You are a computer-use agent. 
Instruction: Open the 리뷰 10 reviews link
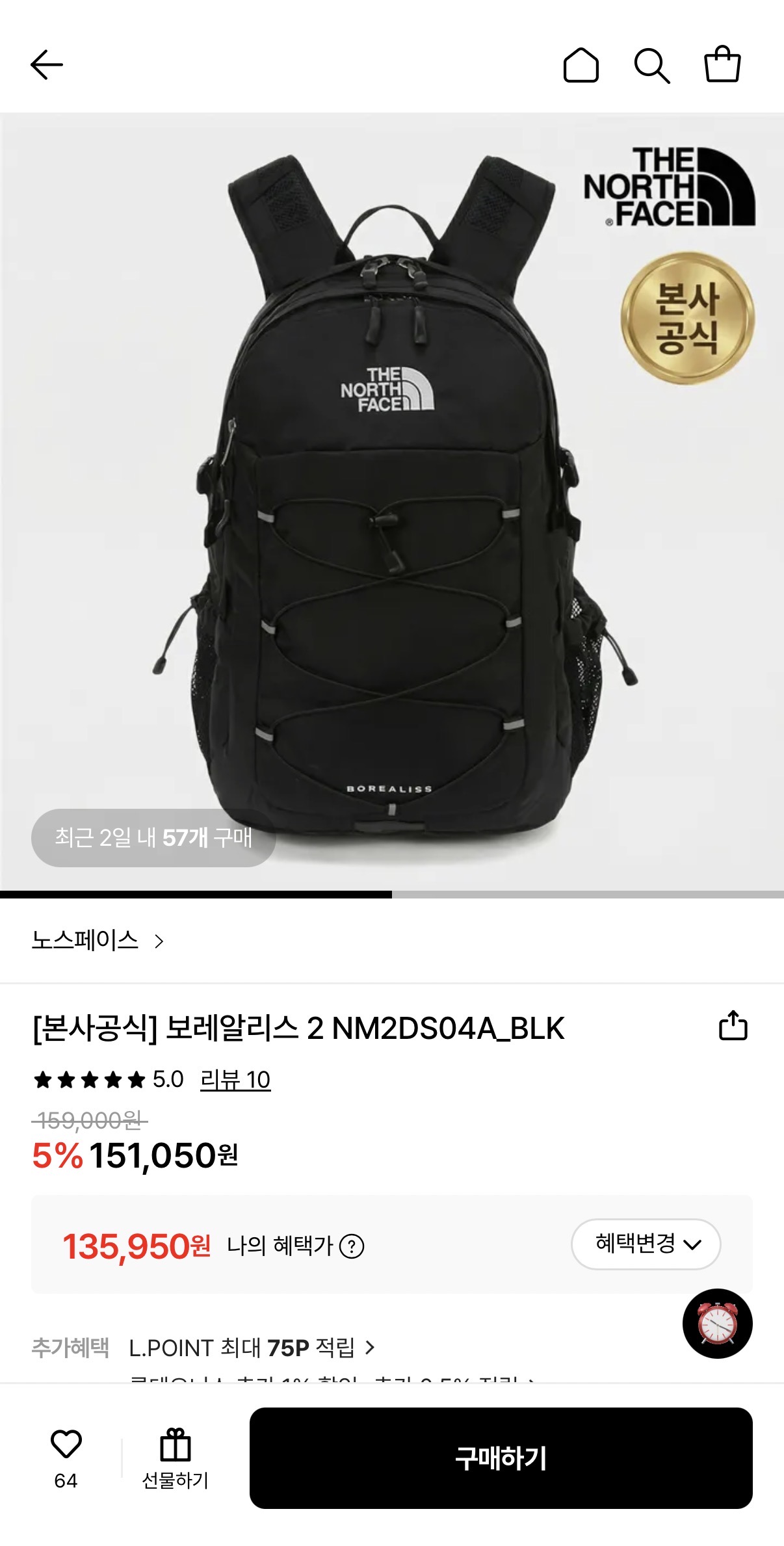(235, 1080)
